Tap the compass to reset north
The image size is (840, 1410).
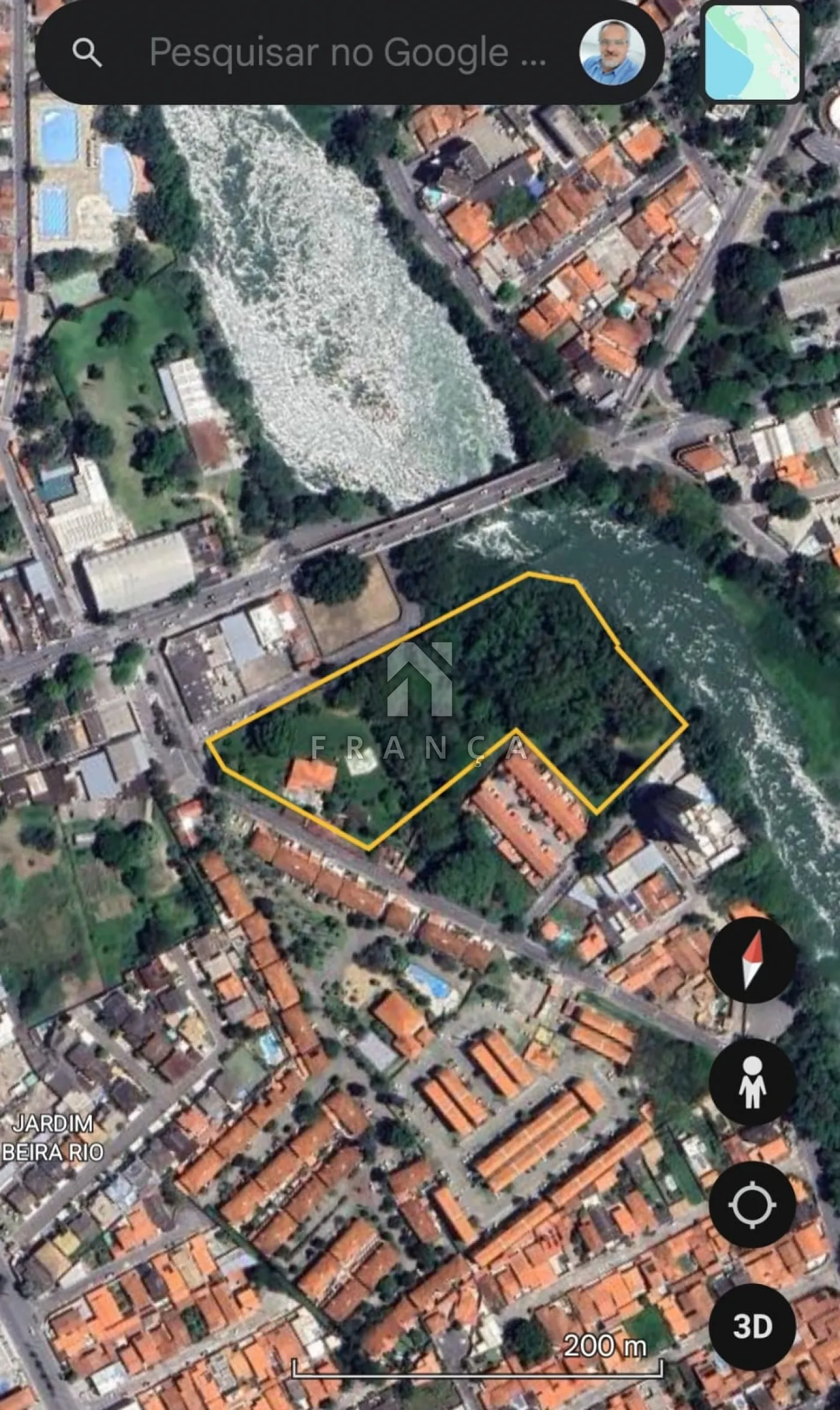coord(752,961)
